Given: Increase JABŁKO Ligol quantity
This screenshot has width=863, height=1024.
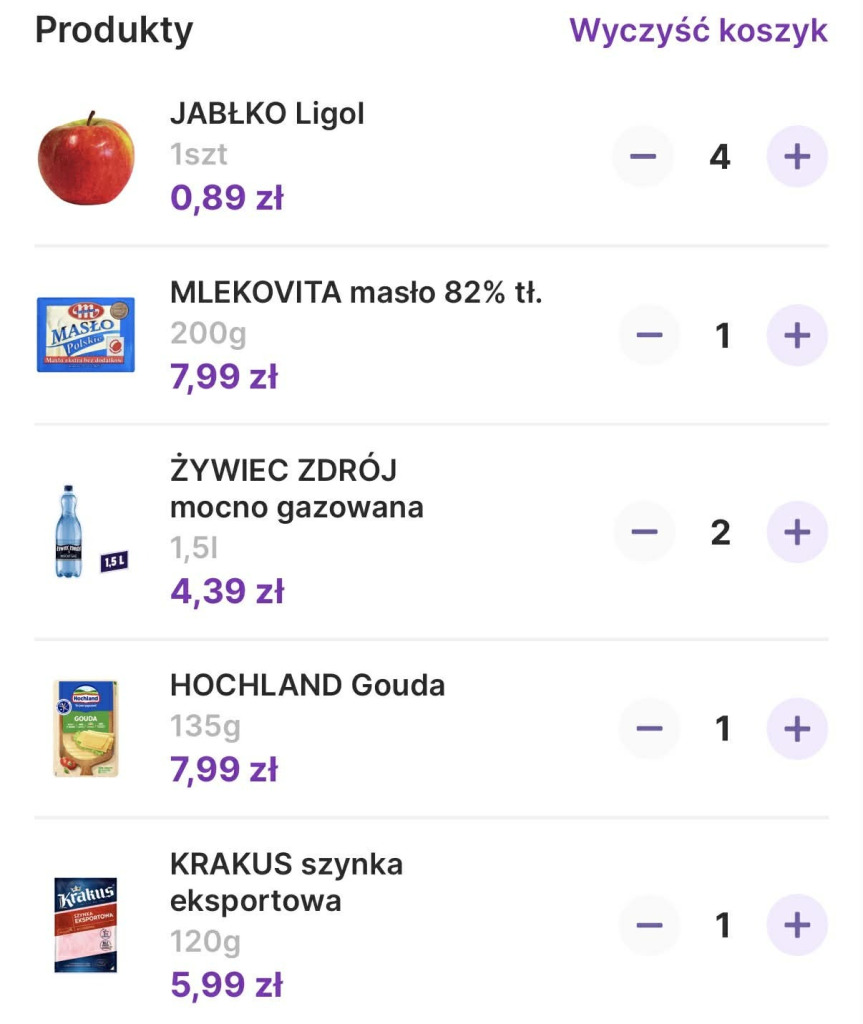Looking at the screenshot, I should (797, 157).
